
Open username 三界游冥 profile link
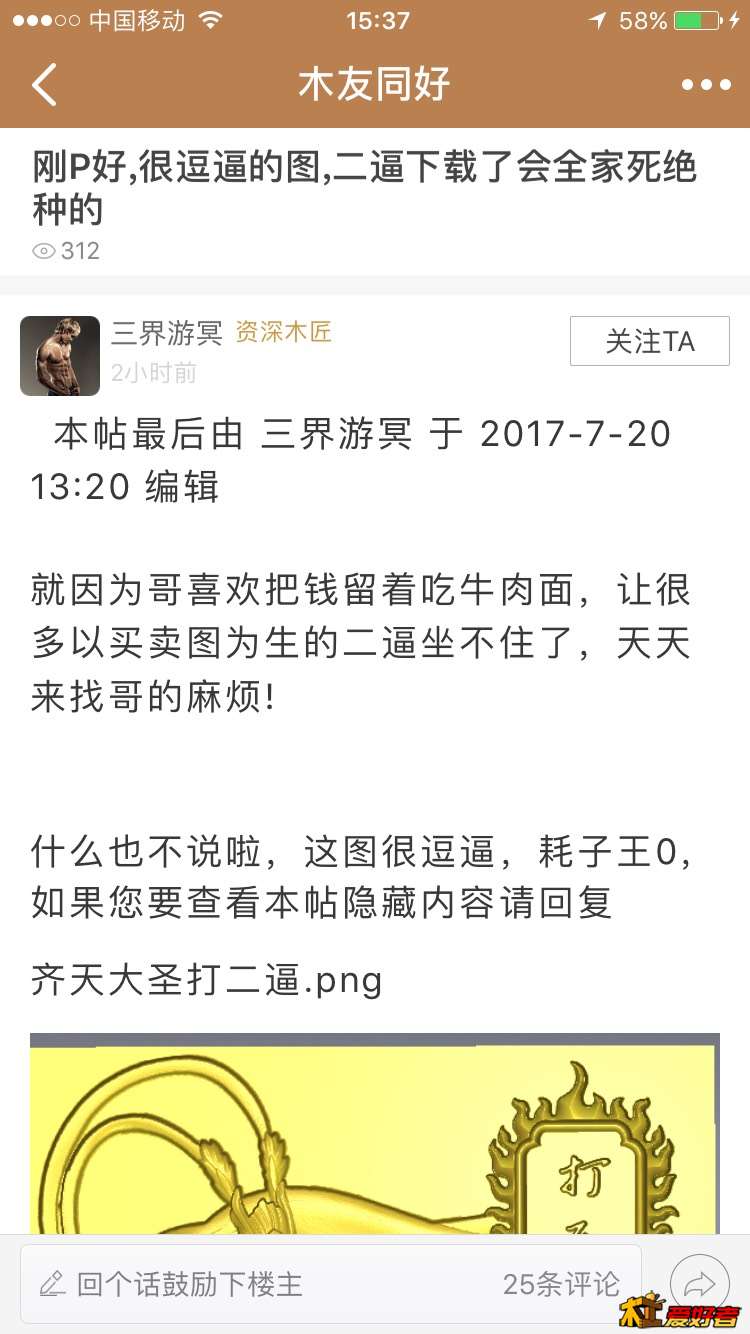166,333
